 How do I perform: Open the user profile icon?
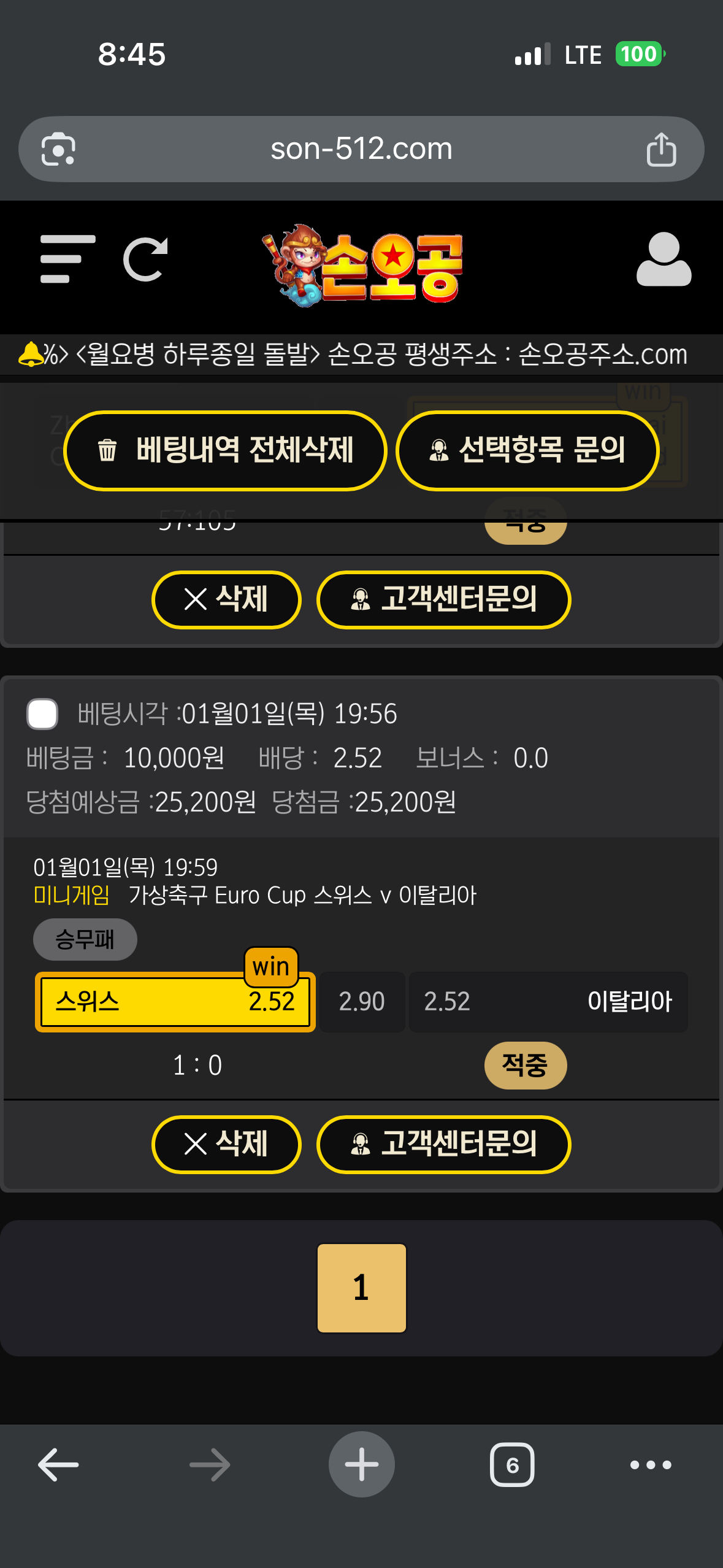664,260
